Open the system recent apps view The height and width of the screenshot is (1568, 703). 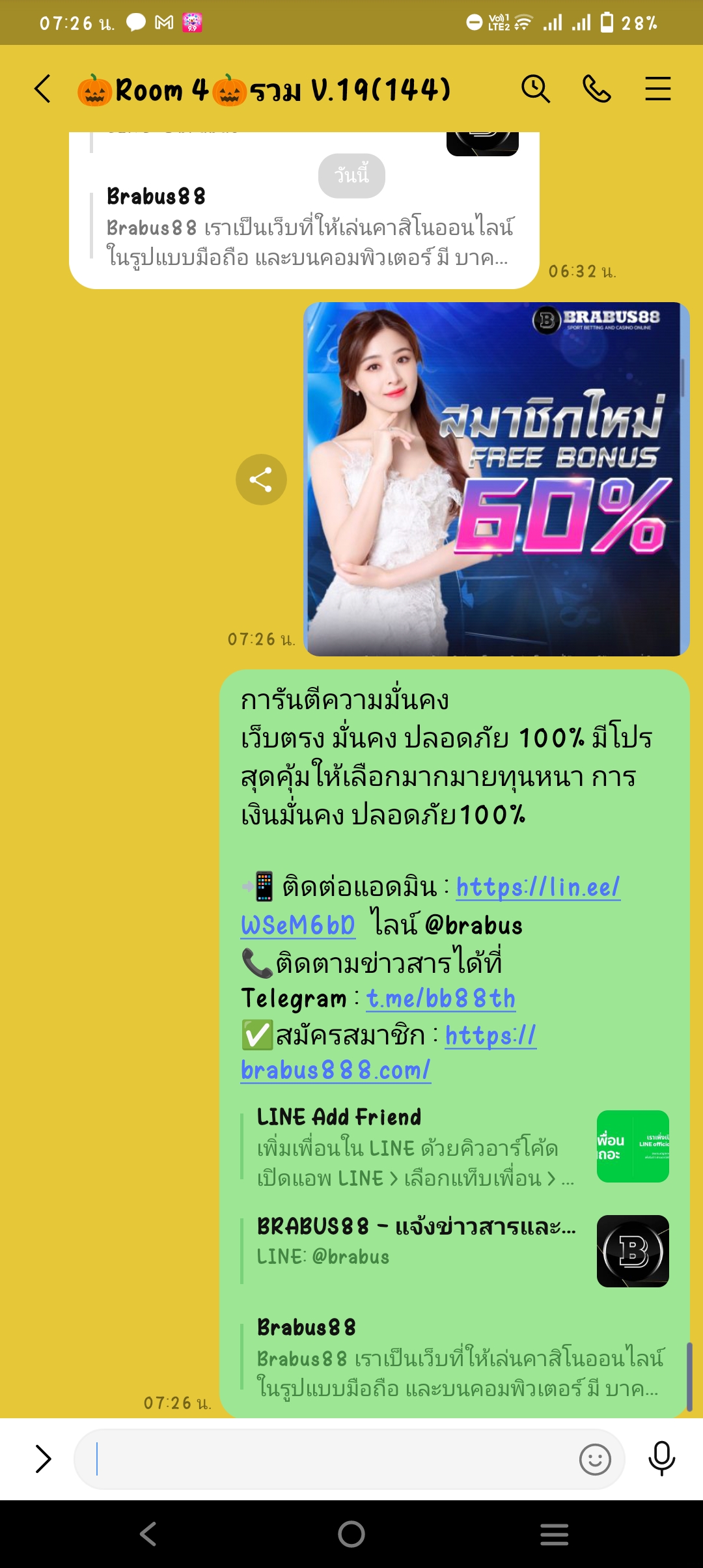pyautogui.click(x=554, y=1534)
